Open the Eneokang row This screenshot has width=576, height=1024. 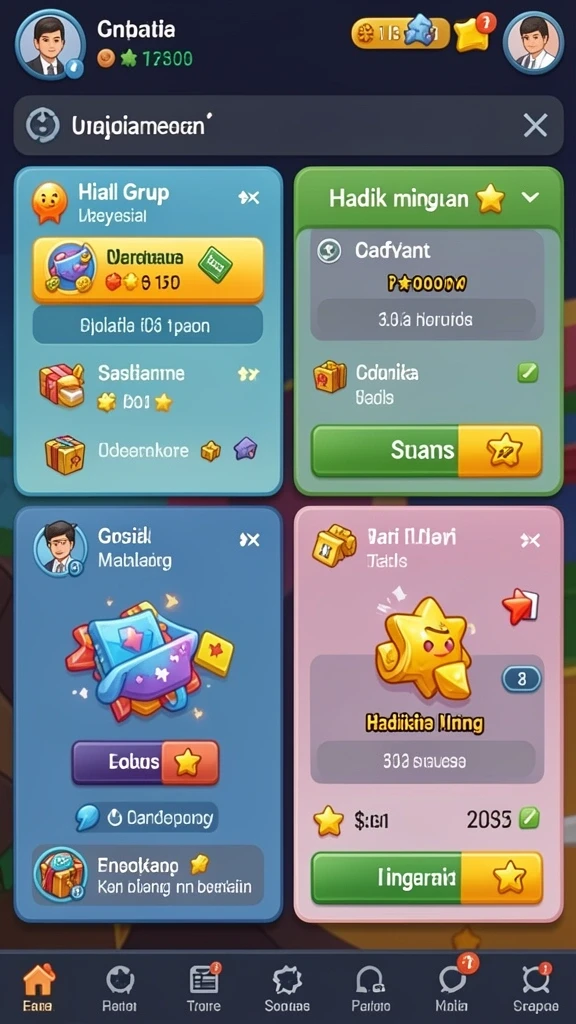[x=148, y=875]
